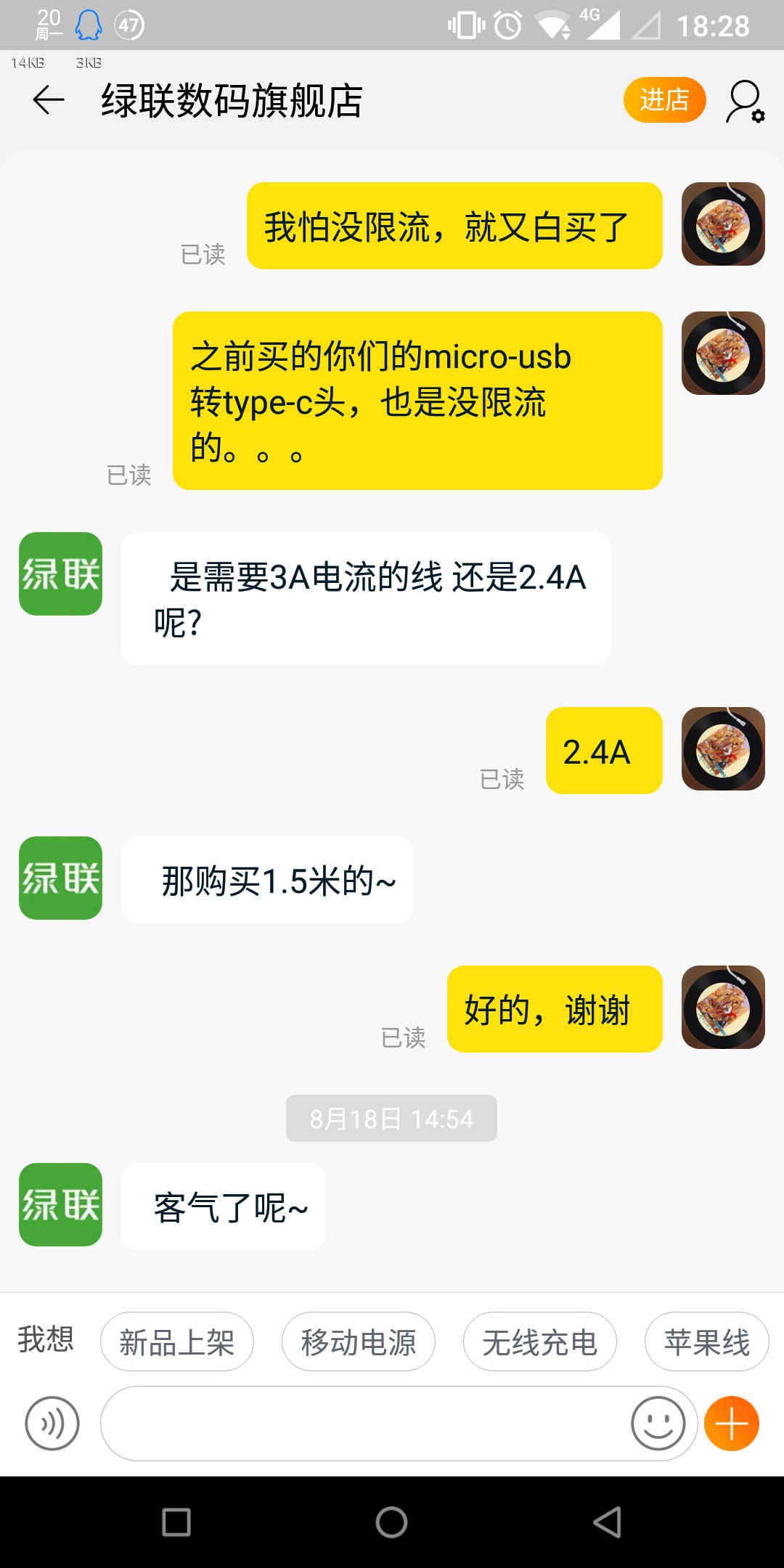Open the emoji picker

click(x=658, y=1424)
